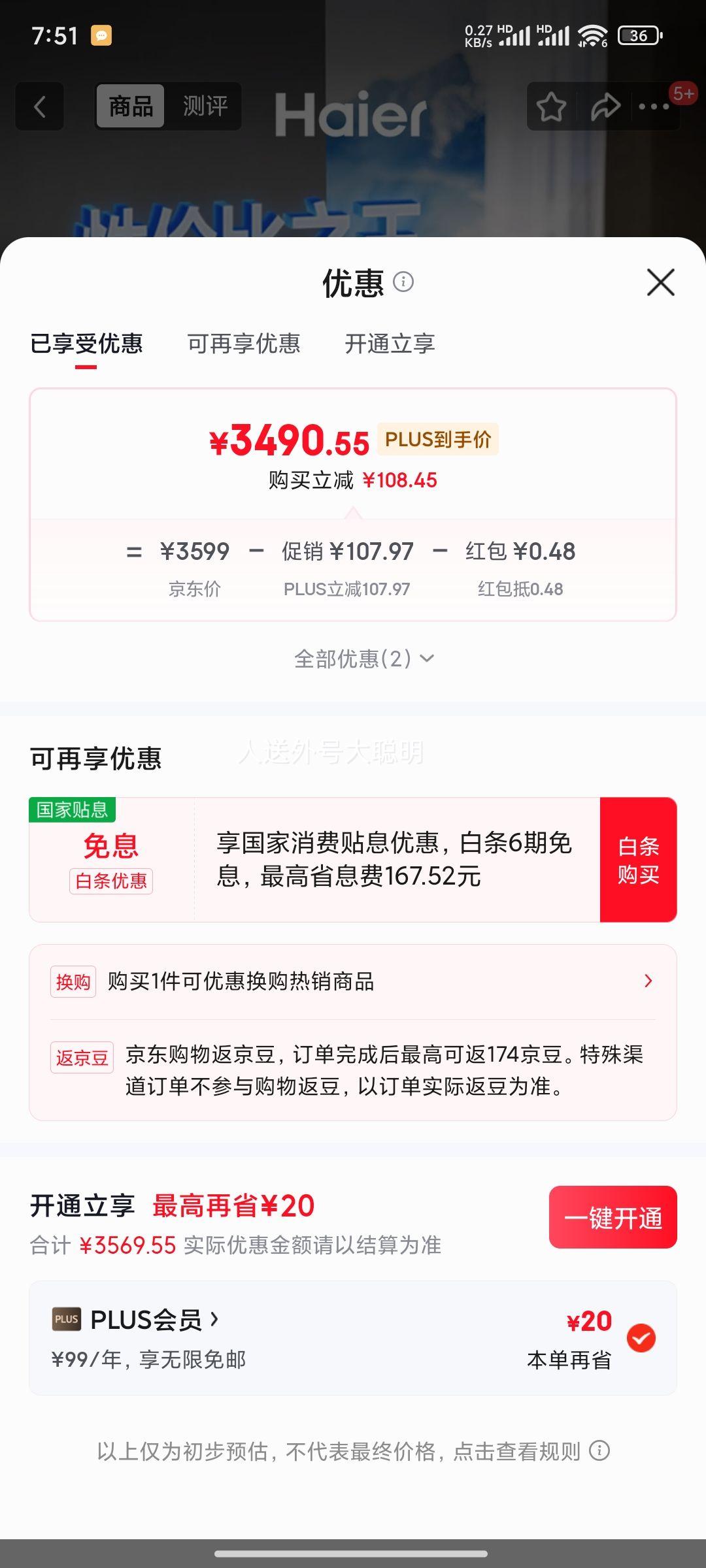Tap the star icon to favorite this product
The width and height of the screenshot is (706, 1568).
click(551, 106)
